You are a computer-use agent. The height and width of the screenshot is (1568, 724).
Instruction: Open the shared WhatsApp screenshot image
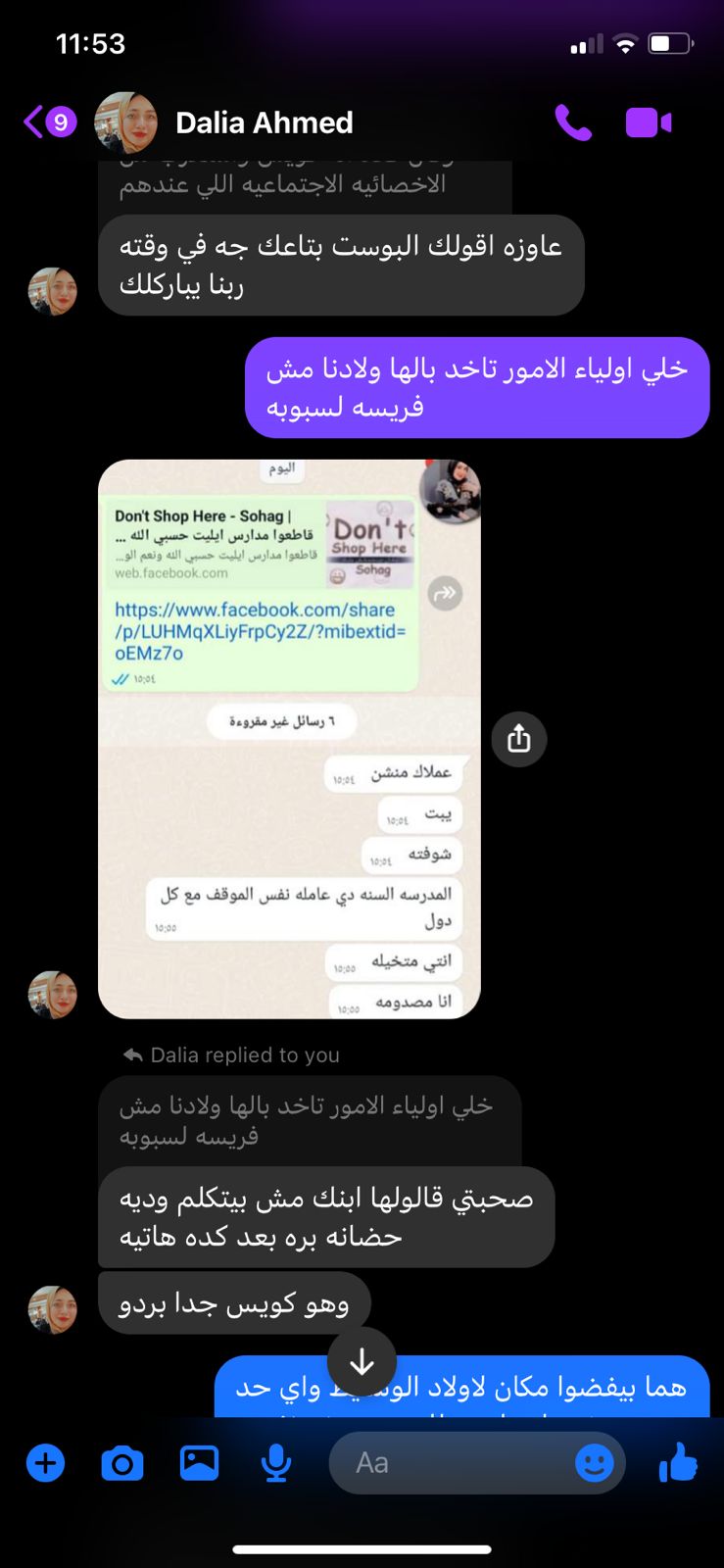289,739
